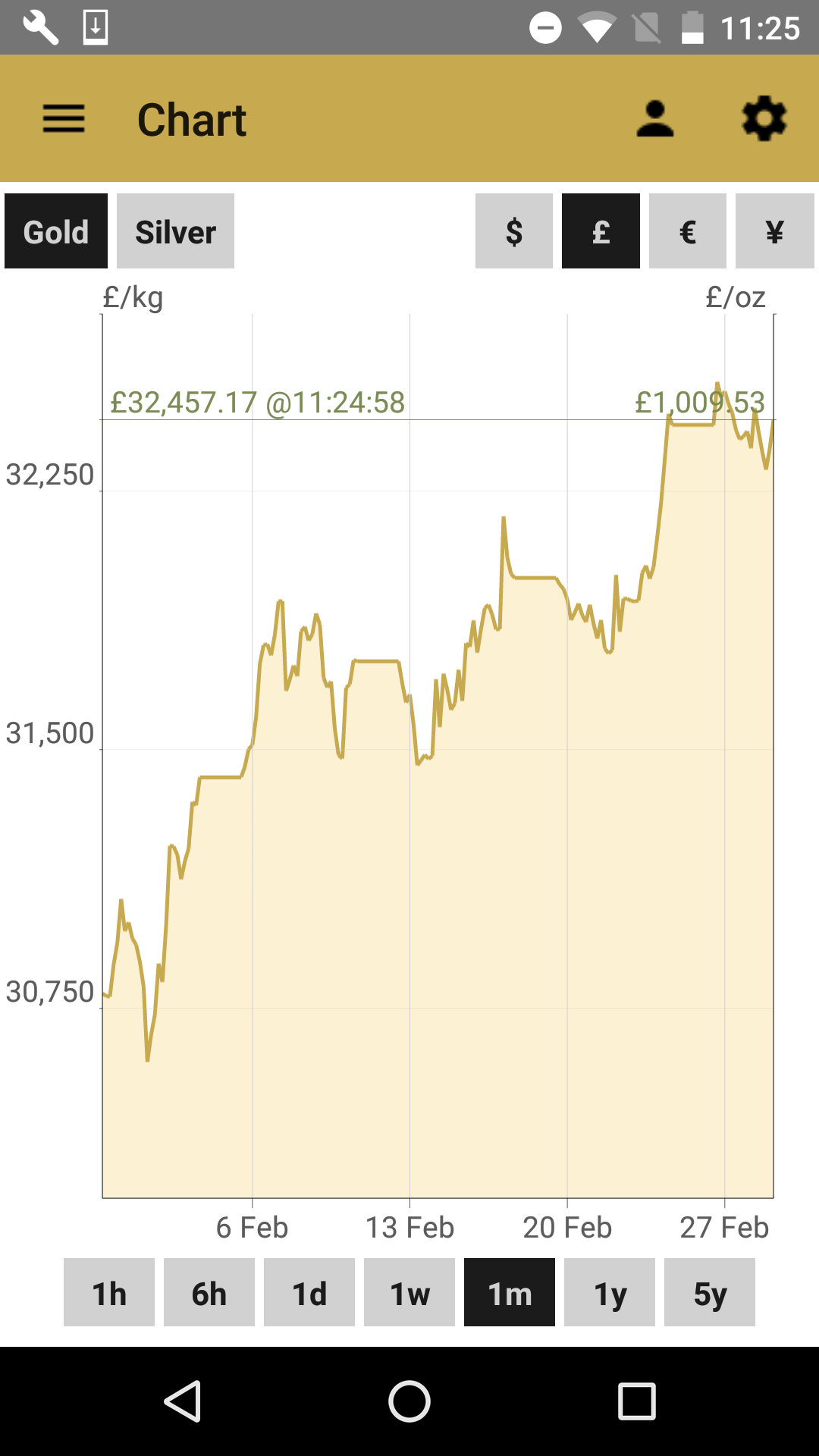
Task: Change currency to yen
Action: (x=774, y=231)
